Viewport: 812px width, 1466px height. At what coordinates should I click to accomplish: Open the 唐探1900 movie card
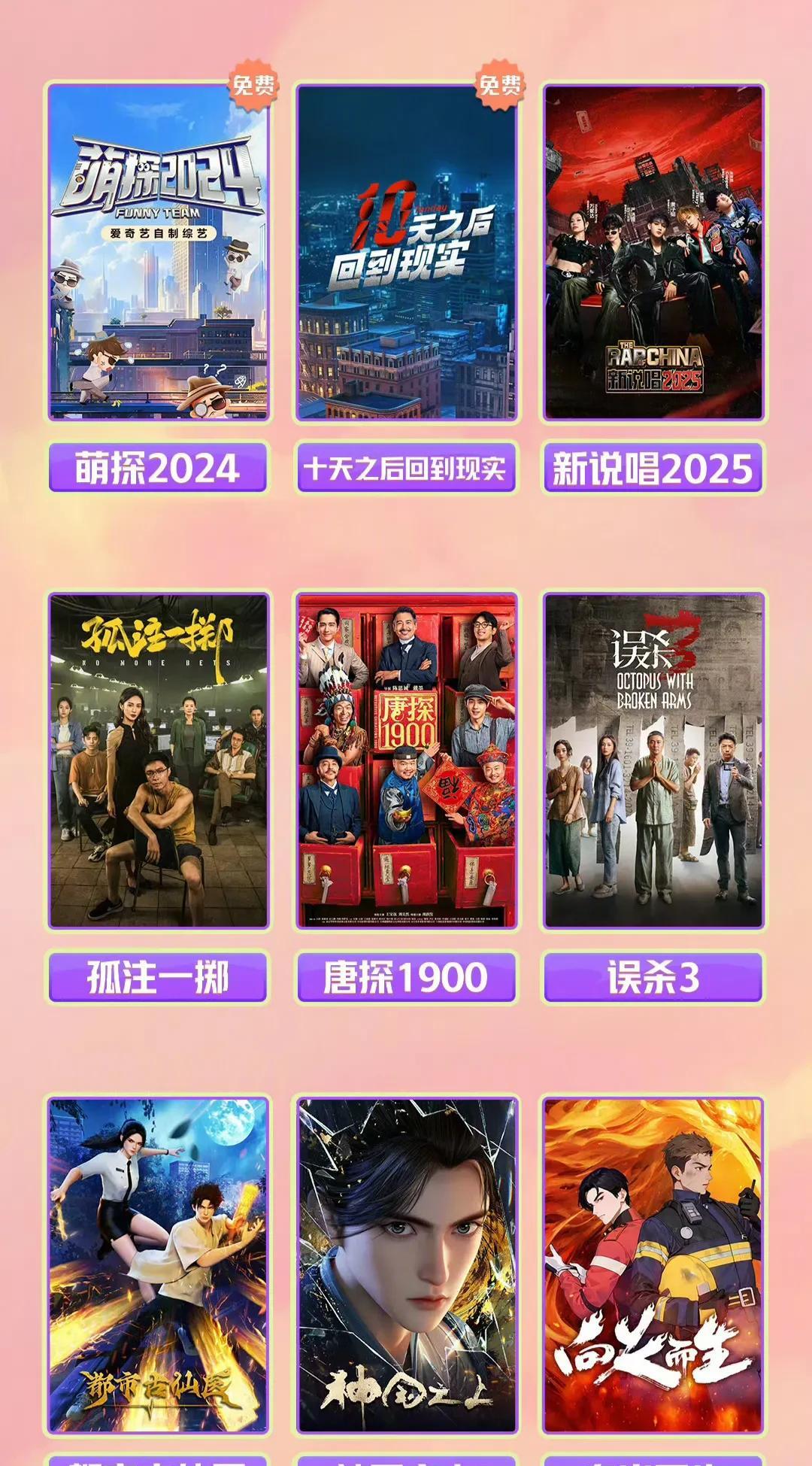(x=406, y=760)
